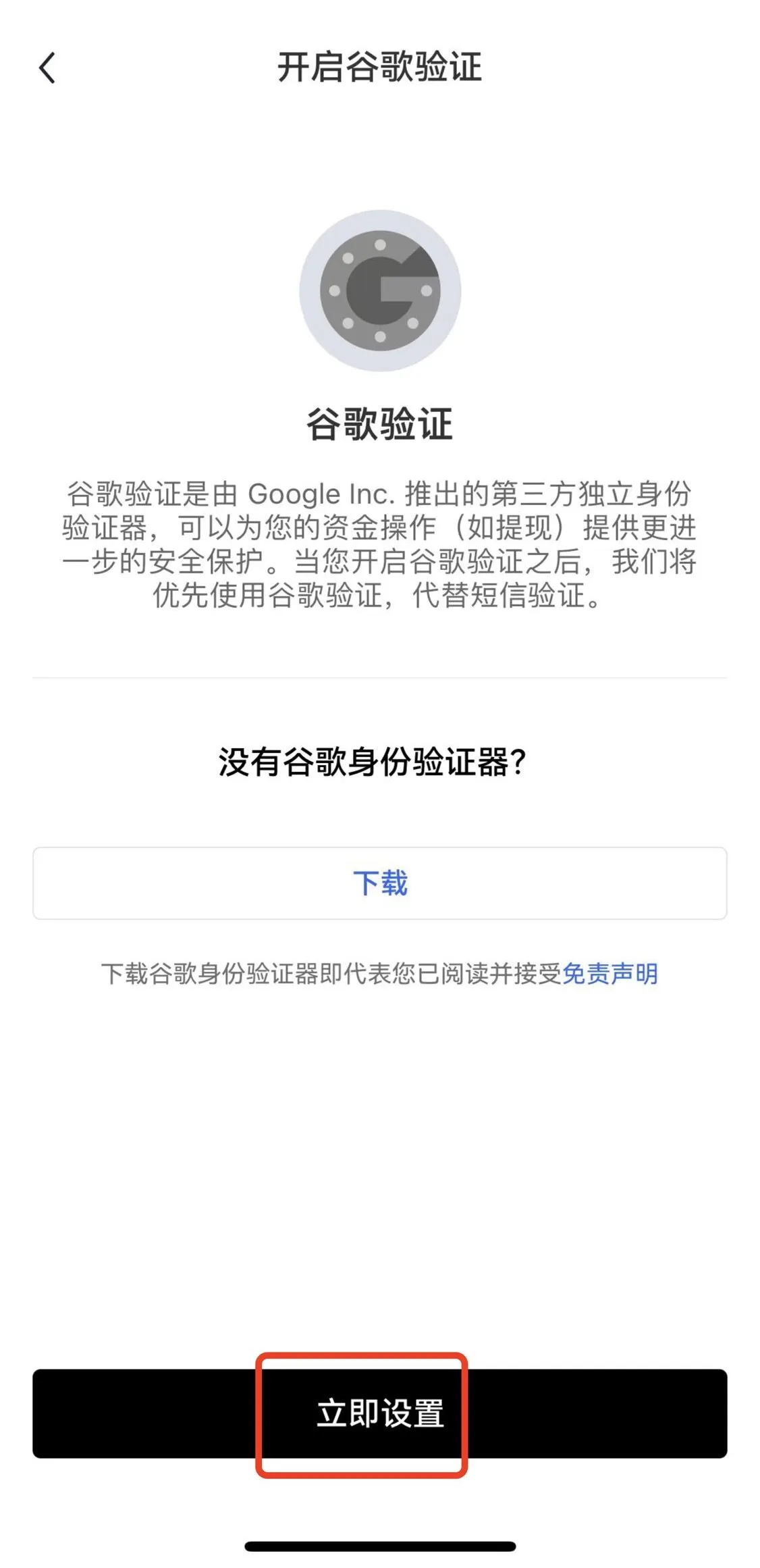760x1568 pixels.
Task: Tap the 开启谷歌验证 title bar
Action: click(x=380, y=68)
